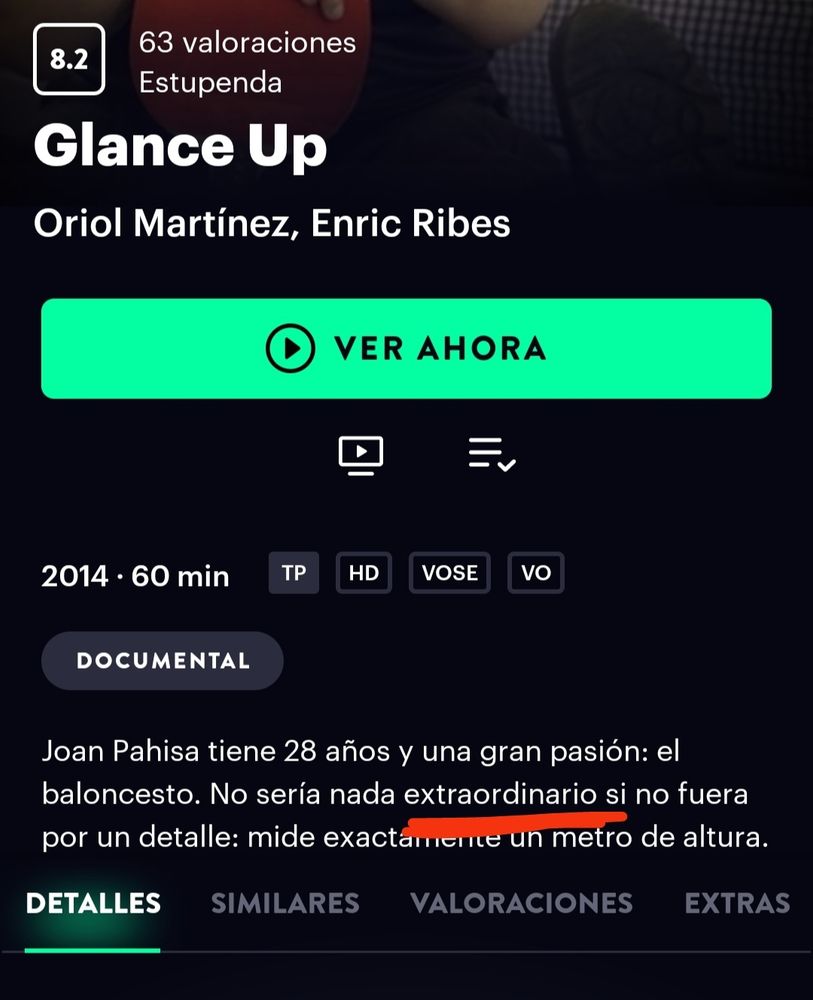
Task: Switch to the EXTRAS tab
Action: click(x=737, y=903)
